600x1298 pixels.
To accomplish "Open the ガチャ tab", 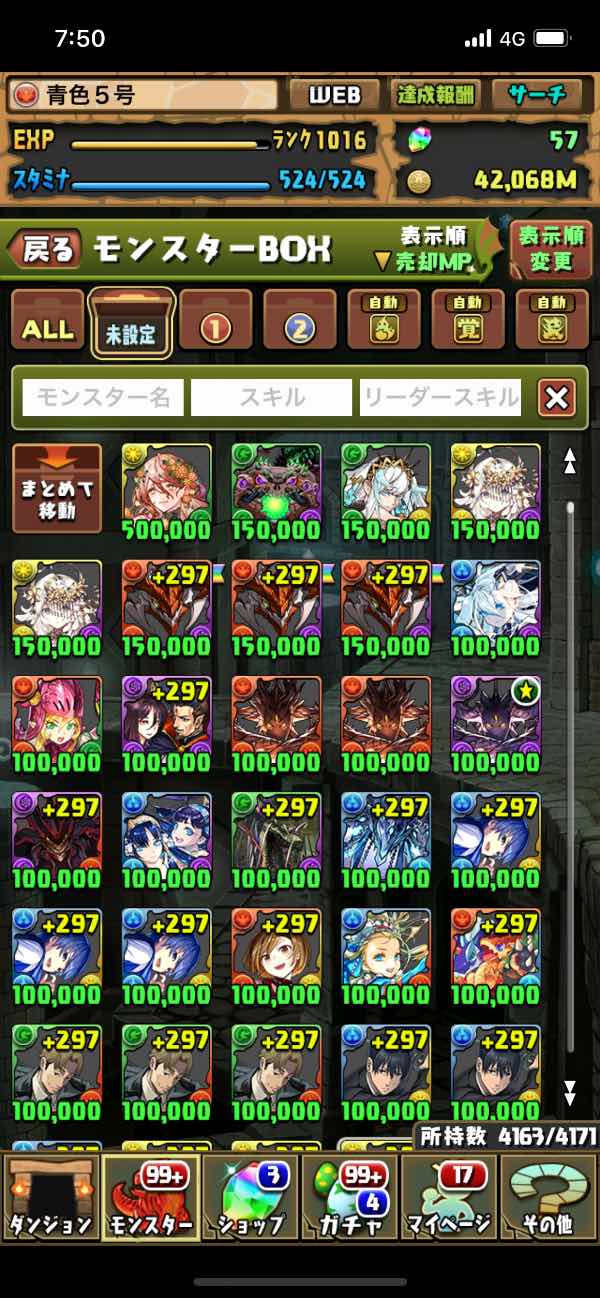I will [350, 1197].
